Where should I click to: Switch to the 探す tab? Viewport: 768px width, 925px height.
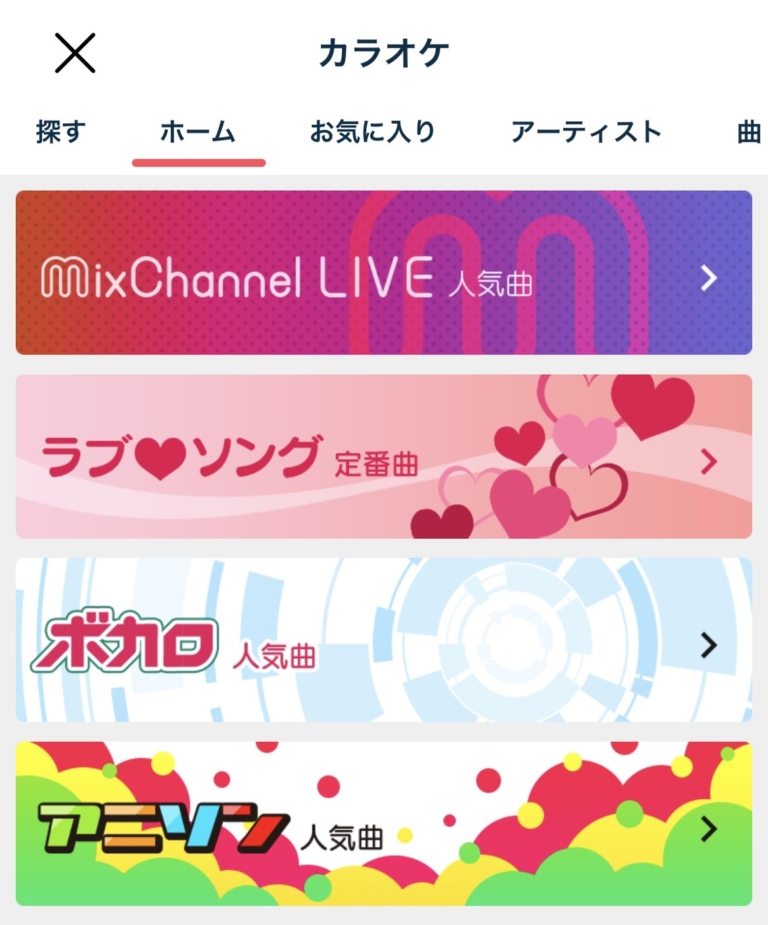pos(60,130)
